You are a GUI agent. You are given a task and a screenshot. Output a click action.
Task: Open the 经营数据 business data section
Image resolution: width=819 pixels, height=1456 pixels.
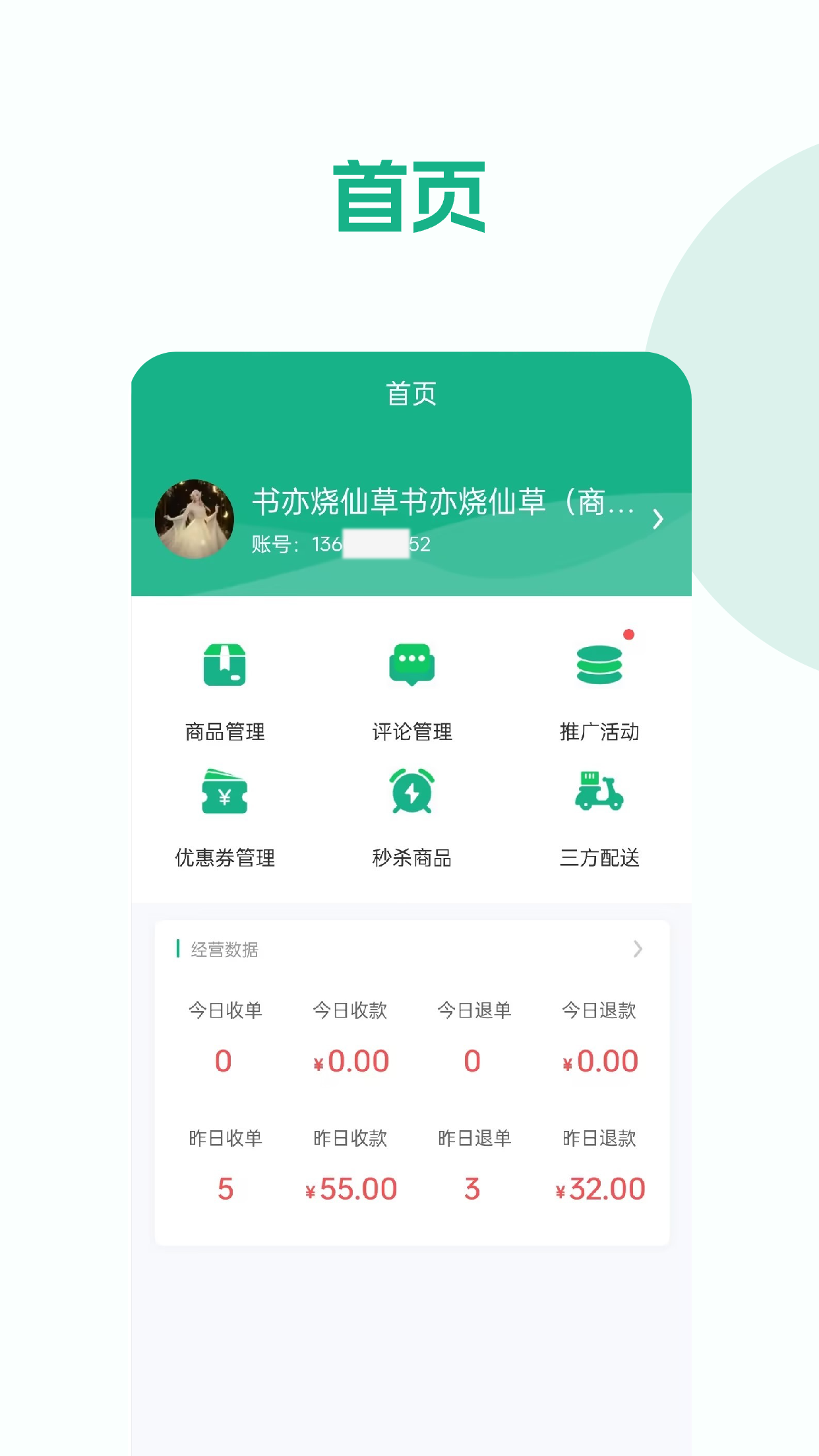224,950
